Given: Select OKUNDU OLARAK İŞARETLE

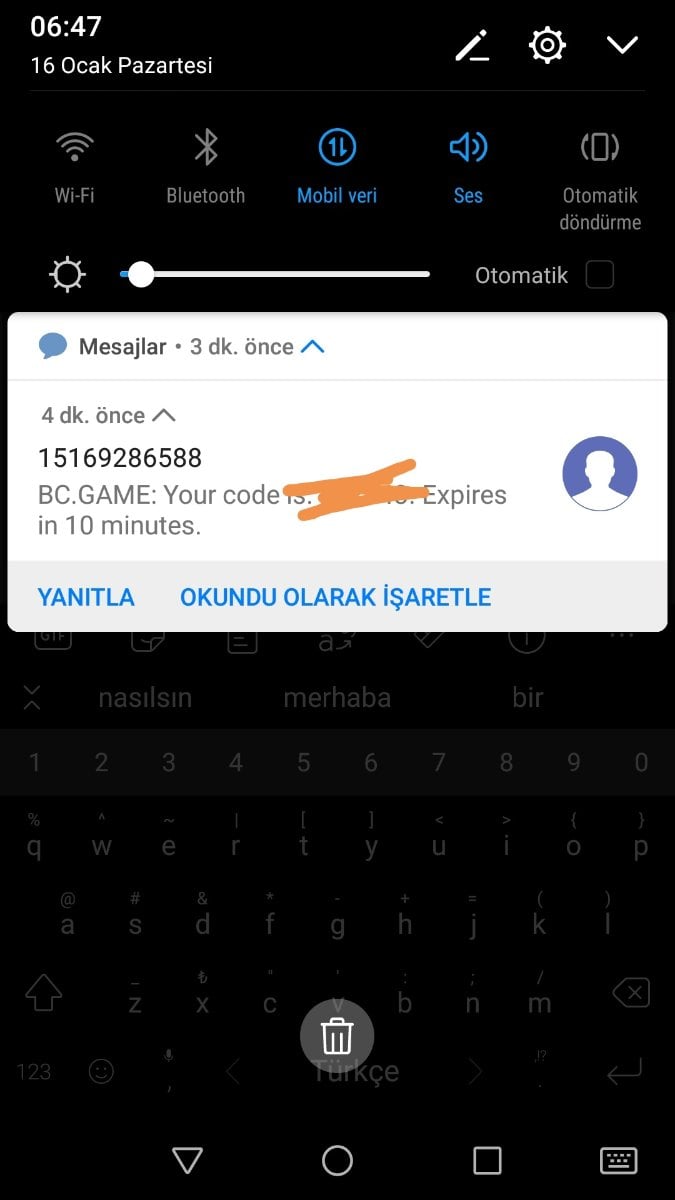Looking at the screenshot, I should pos(335,597).
